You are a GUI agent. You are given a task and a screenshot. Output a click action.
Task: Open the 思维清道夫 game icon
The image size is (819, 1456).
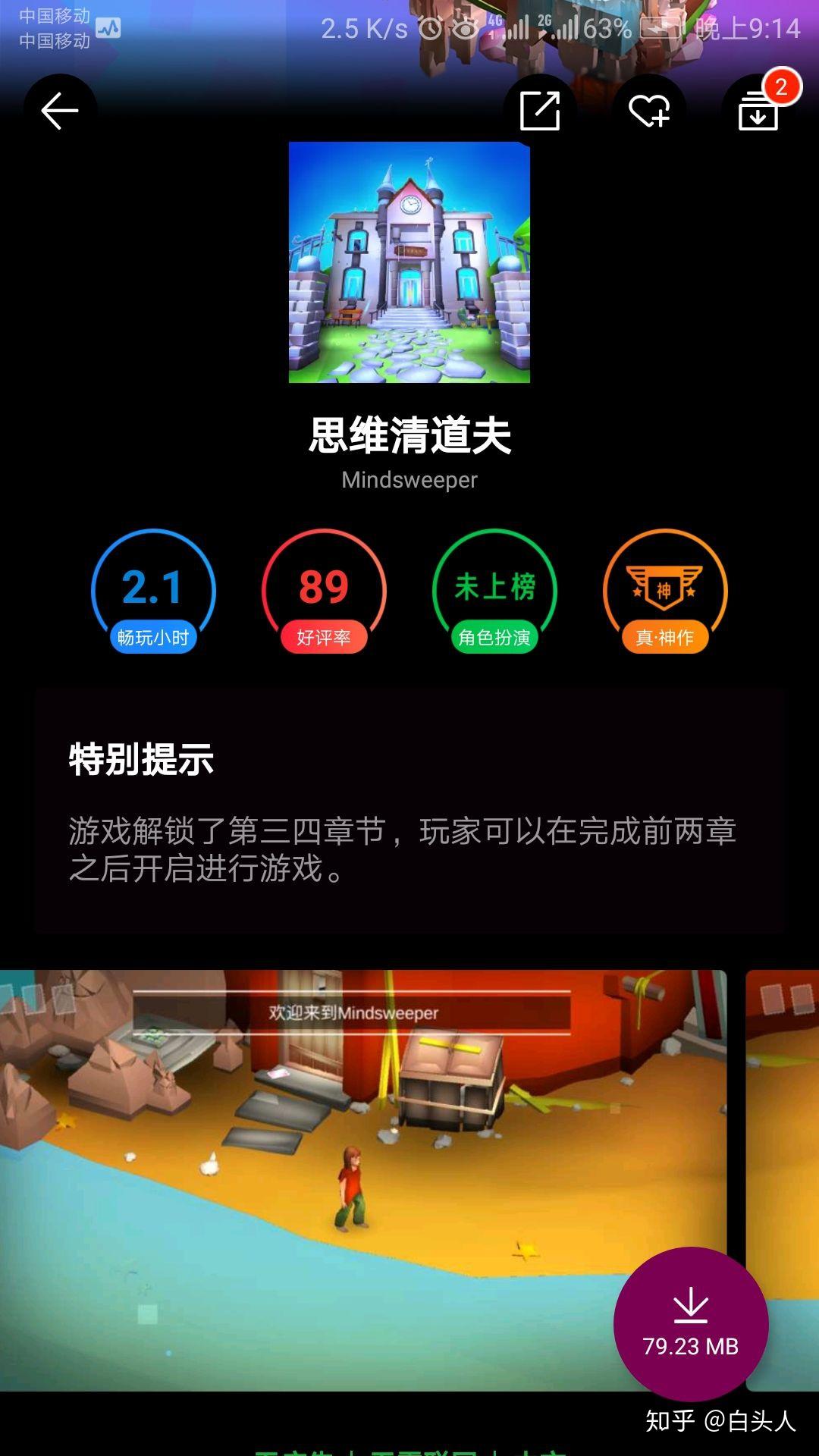409,262
